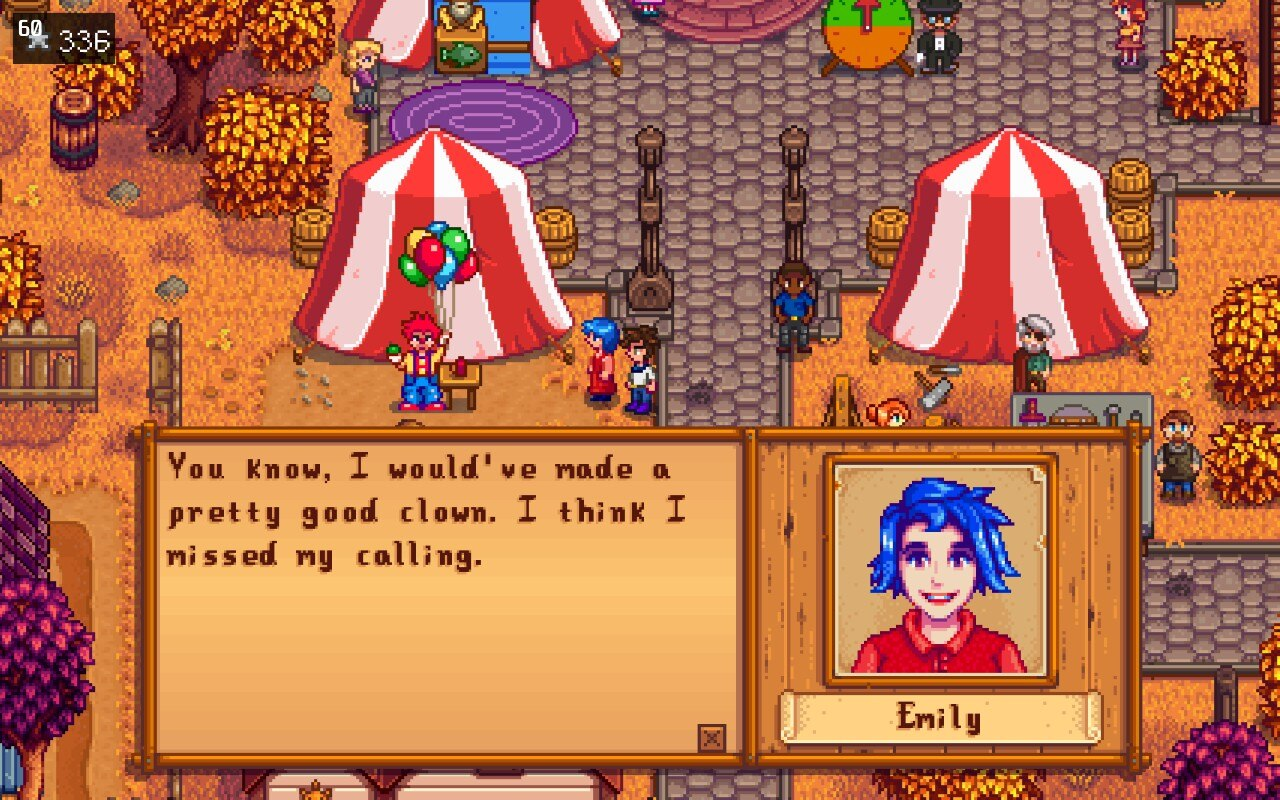
Task: Close Emily's dialogue box
Action: (x=711, y=738)
